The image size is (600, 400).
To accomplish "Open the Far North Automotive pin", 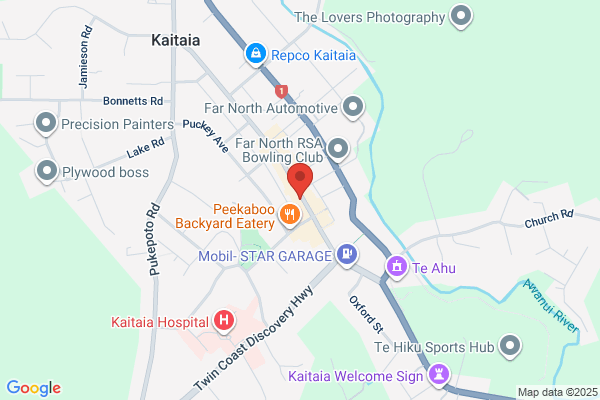I will (x=353, y=108).
